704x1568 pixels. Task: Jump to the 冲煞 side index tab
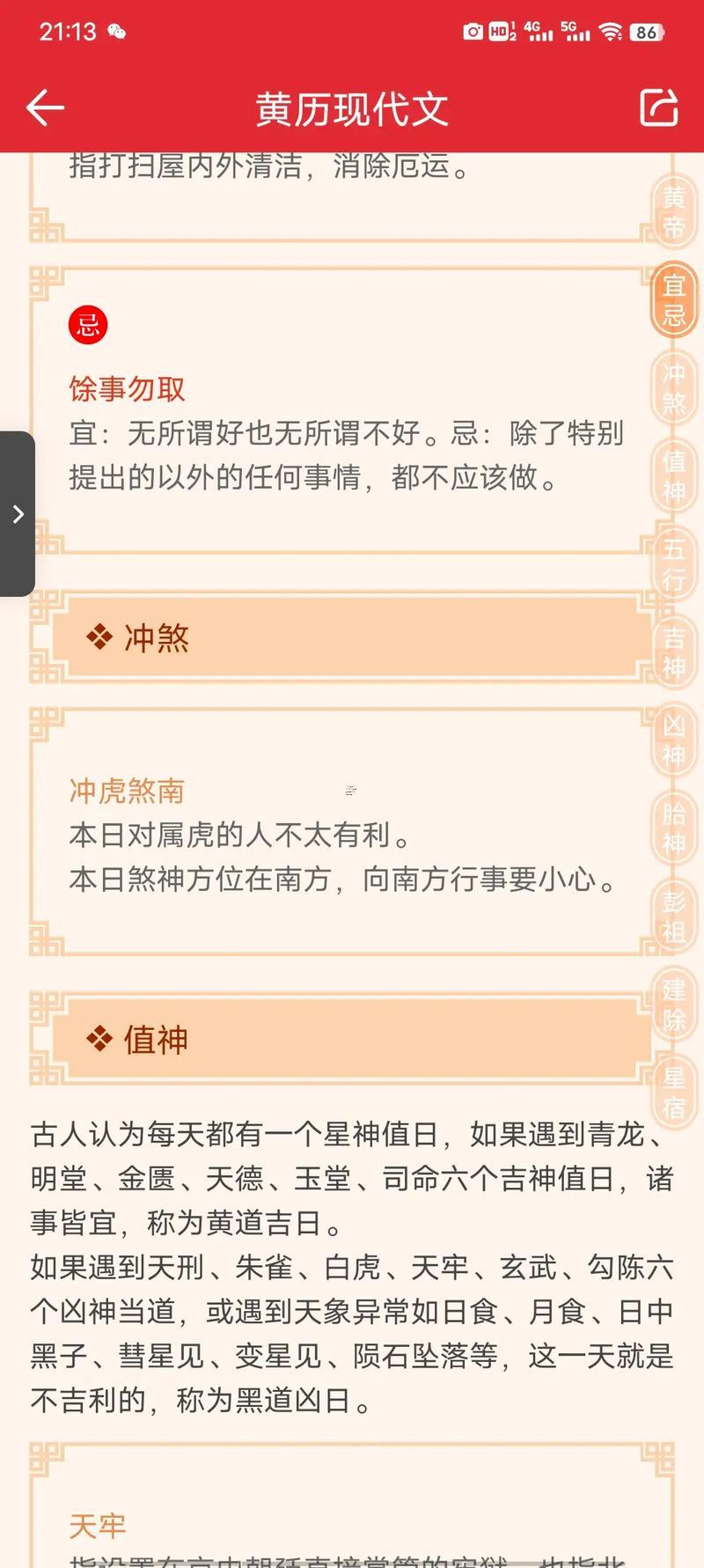[x=674, y=388]
